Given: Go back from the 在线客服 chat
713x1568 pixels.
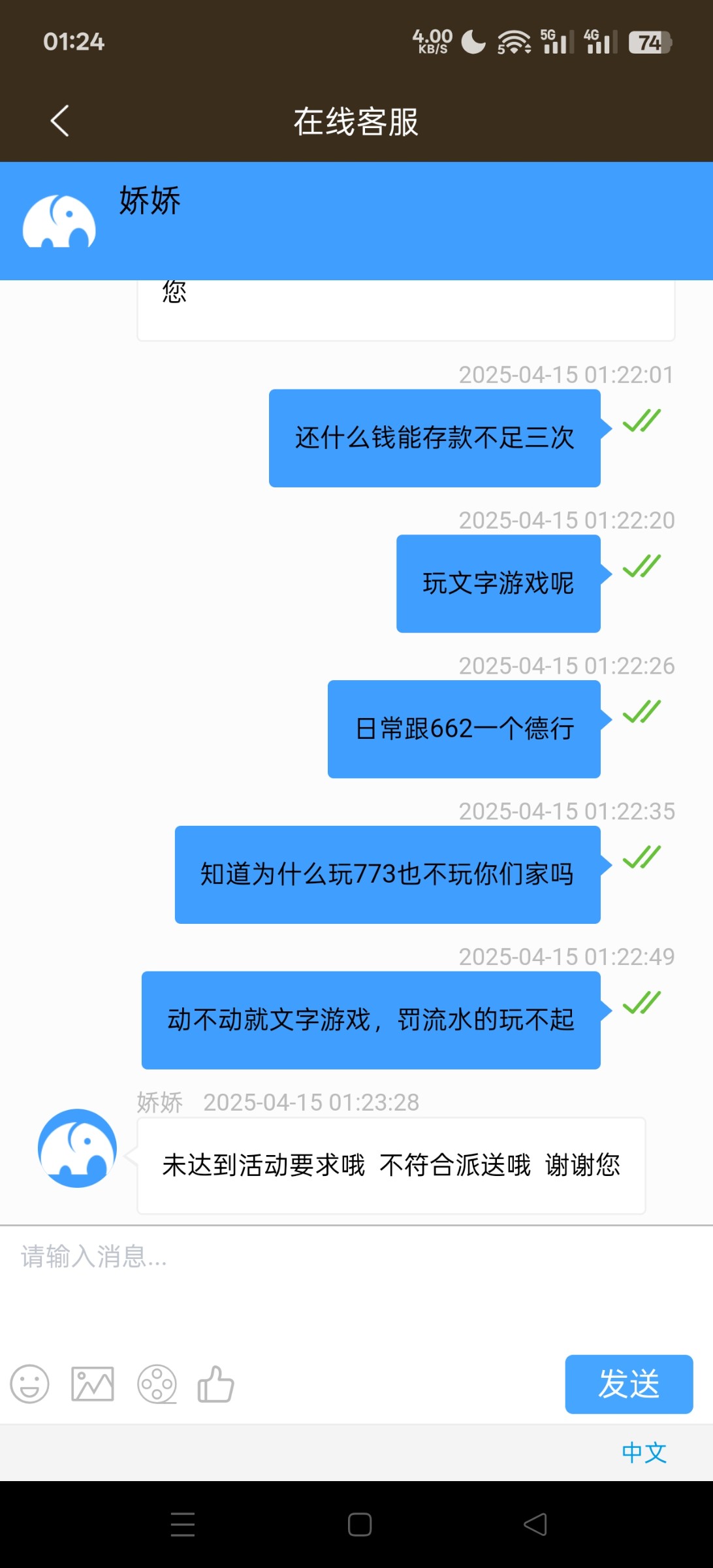Looking at the screenshot, I should coord(59,121).
